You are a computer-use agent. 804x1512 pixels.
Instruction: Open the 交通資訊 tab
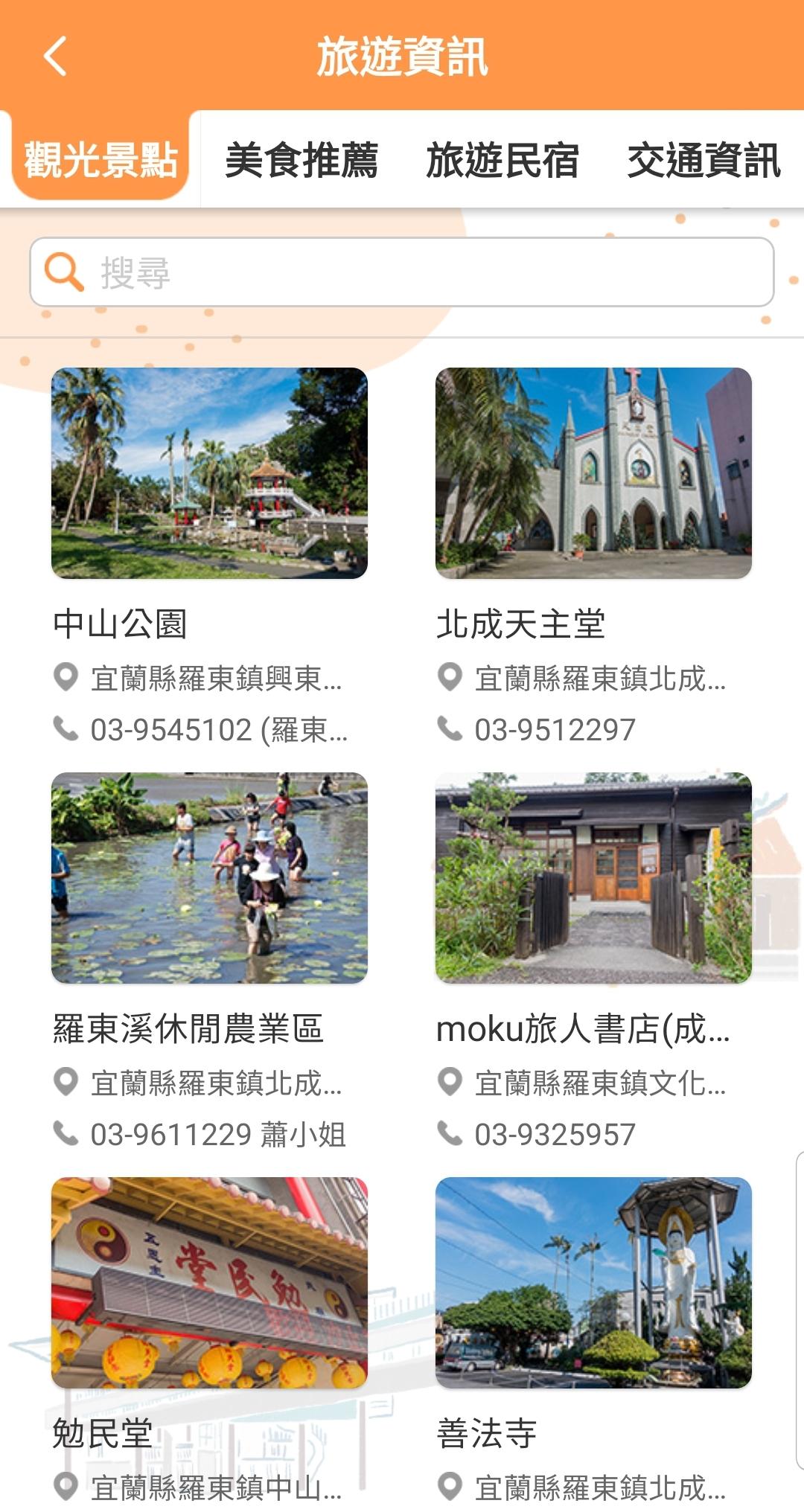click(703, 160)
